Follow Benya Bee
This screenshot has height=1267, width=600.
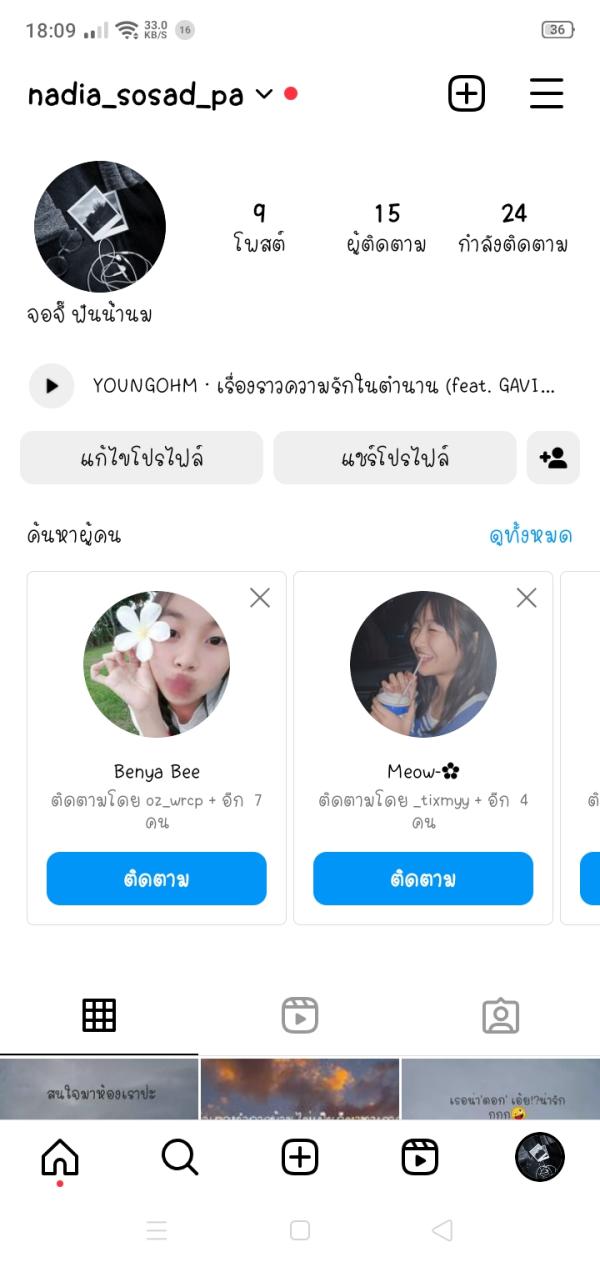point(156,879)
